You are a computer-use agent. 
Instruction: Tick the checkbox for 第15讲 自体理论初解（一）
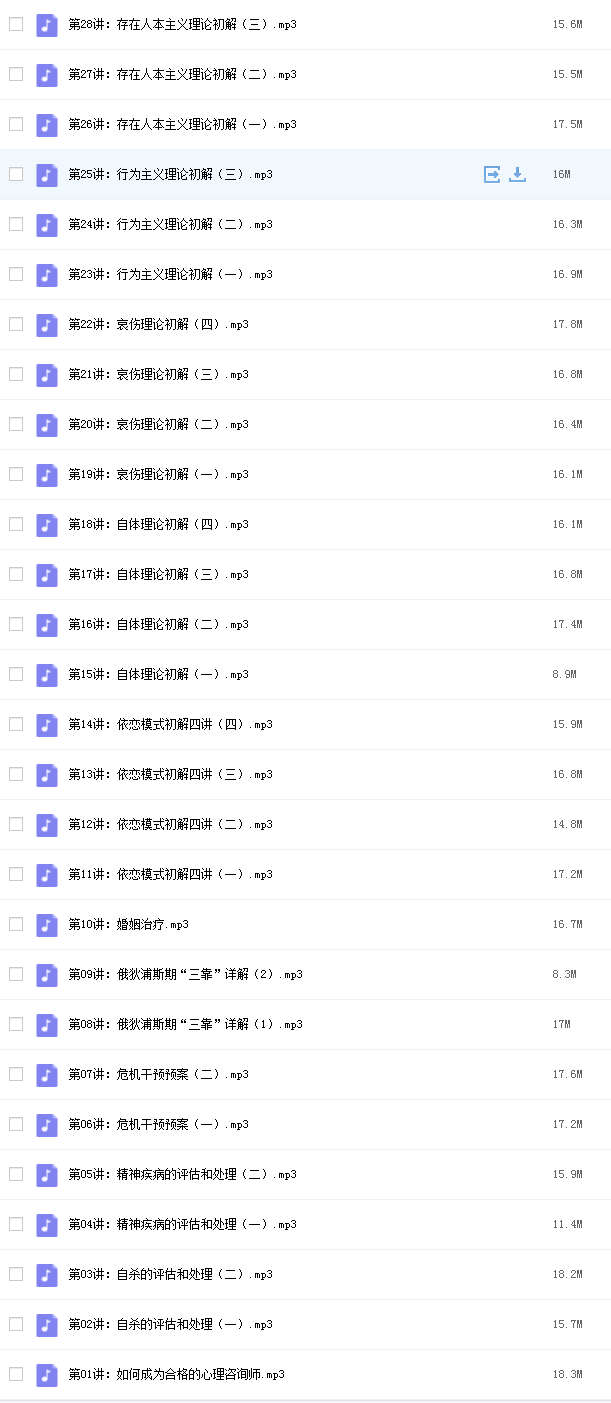pos(16,674)
